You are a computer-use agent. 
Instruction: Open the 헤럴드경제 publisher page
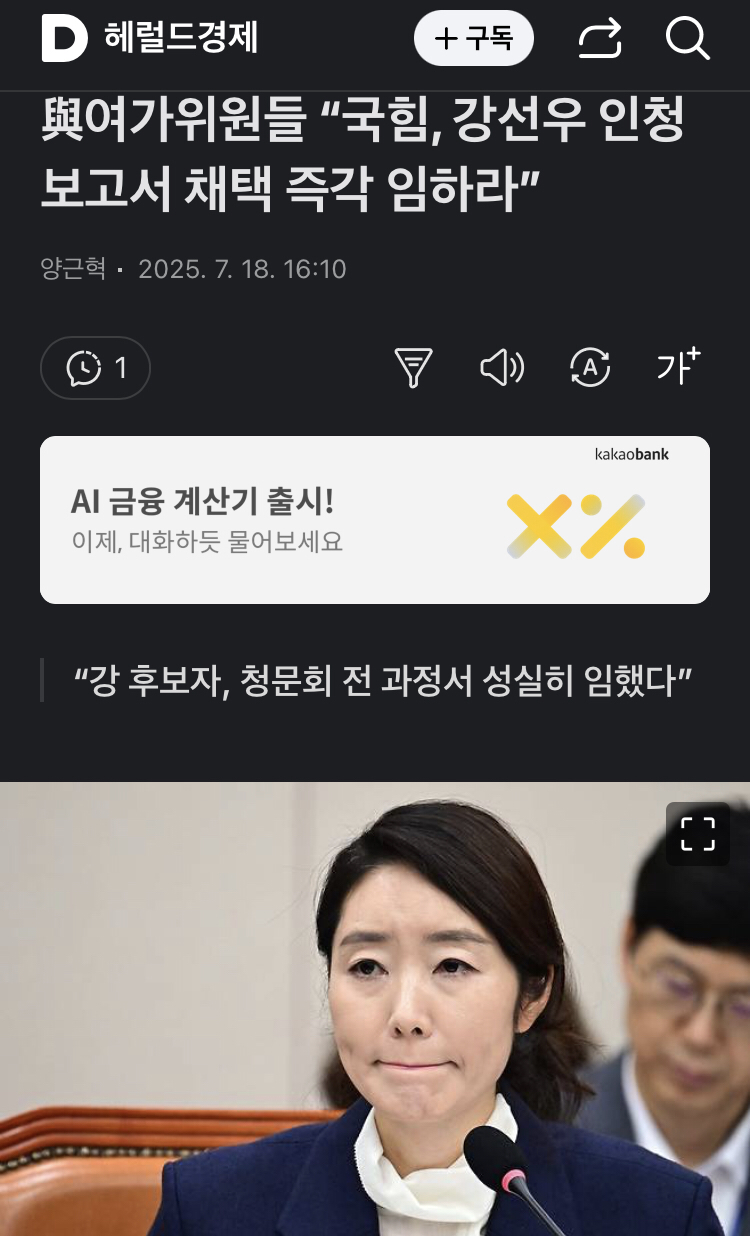pyautogui.click(x=181, y=39)
